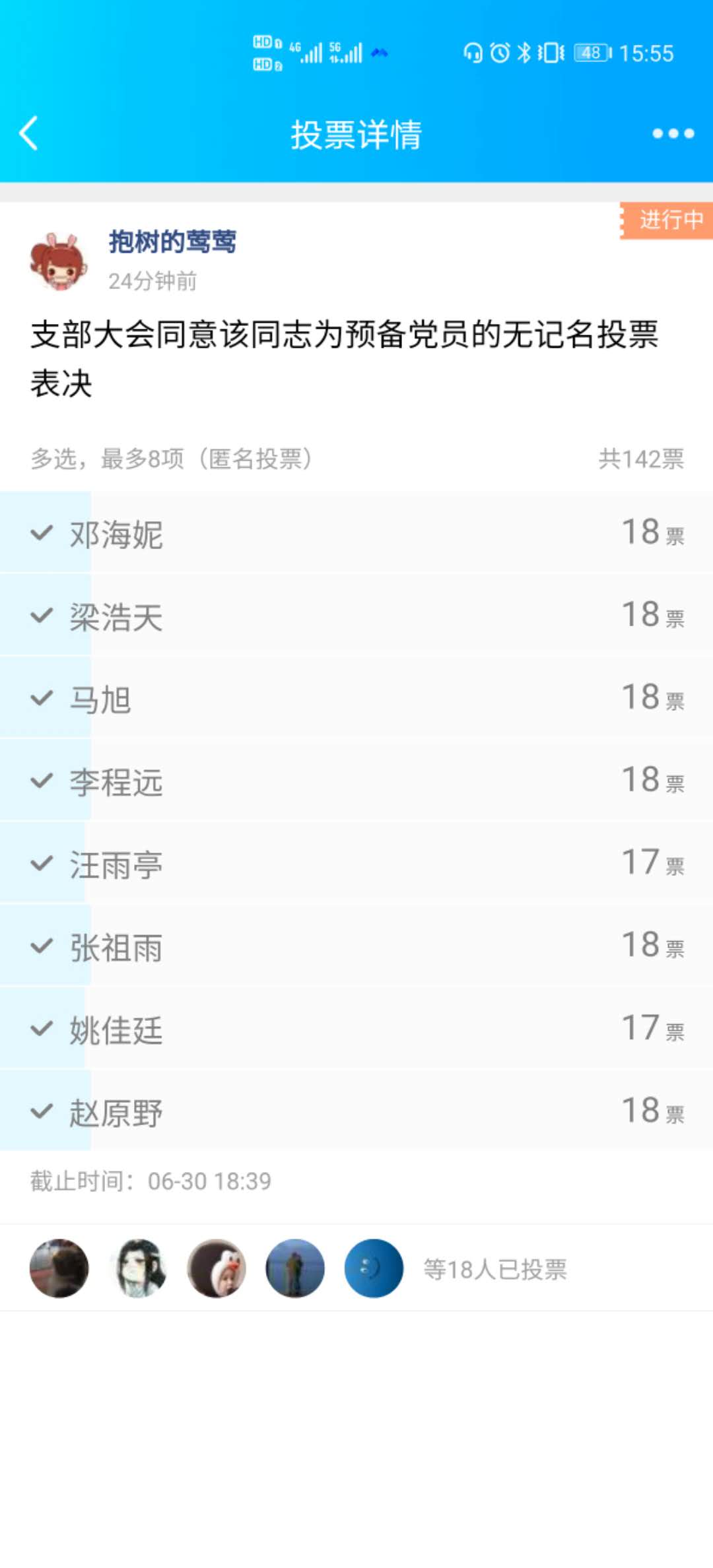The height and width of the screenshot is (1568, 713).
Task: Expand the 汪雨亭 vote option
Action: [356, 865]
